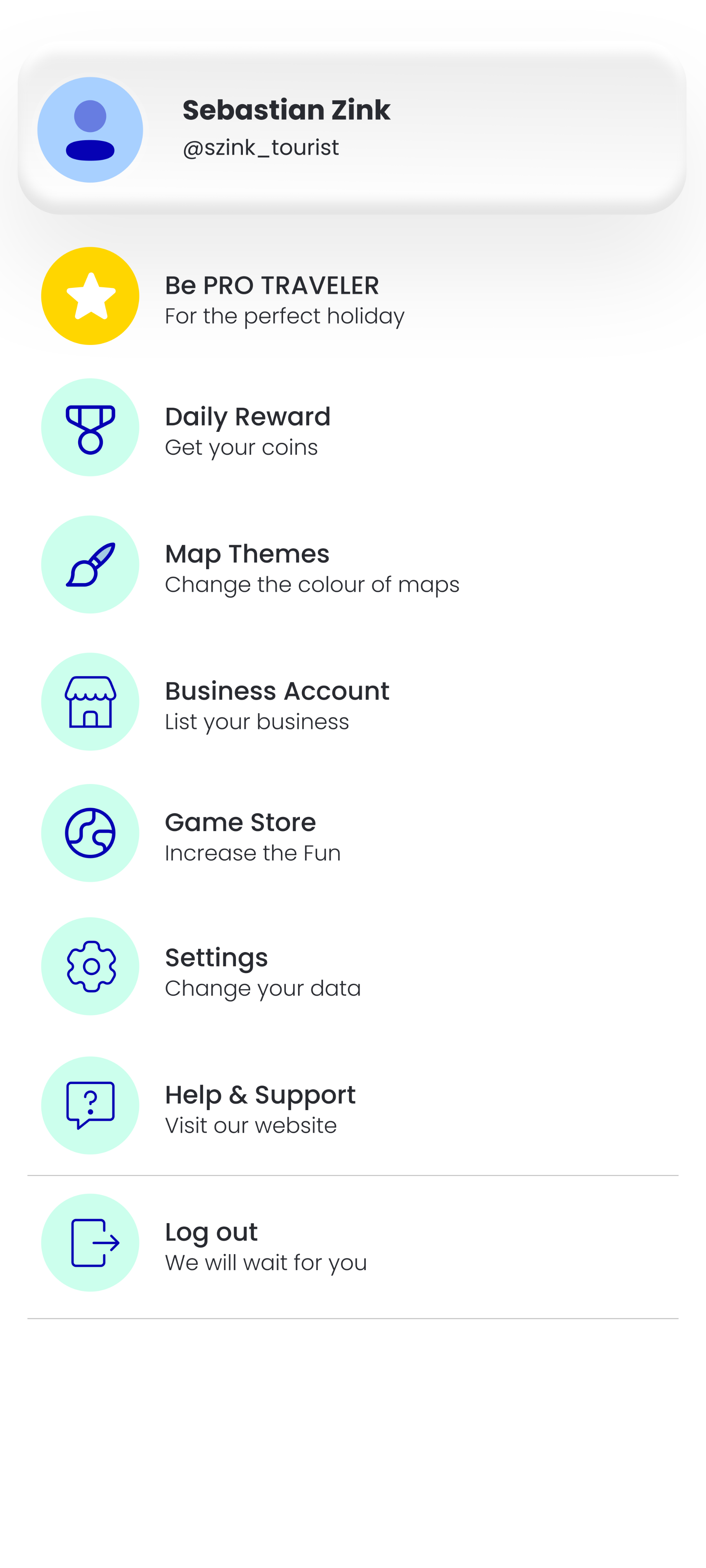Viewport: 706px width, 1568px height.
Task: Open Sebastian Zink's profile card
Action: click(352, 130)
